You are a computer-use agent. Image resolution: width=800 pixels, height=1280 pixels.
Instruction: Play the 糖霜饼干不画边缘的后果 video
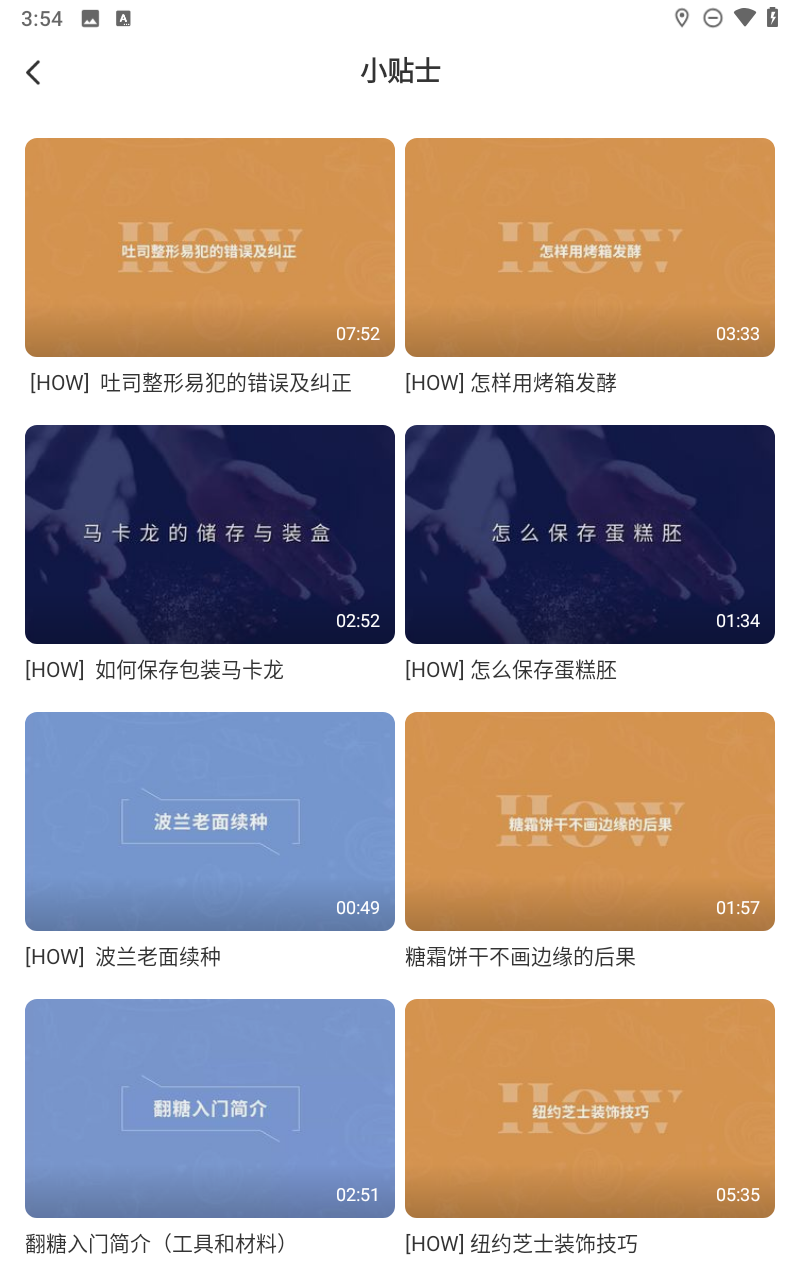(590, 821)
